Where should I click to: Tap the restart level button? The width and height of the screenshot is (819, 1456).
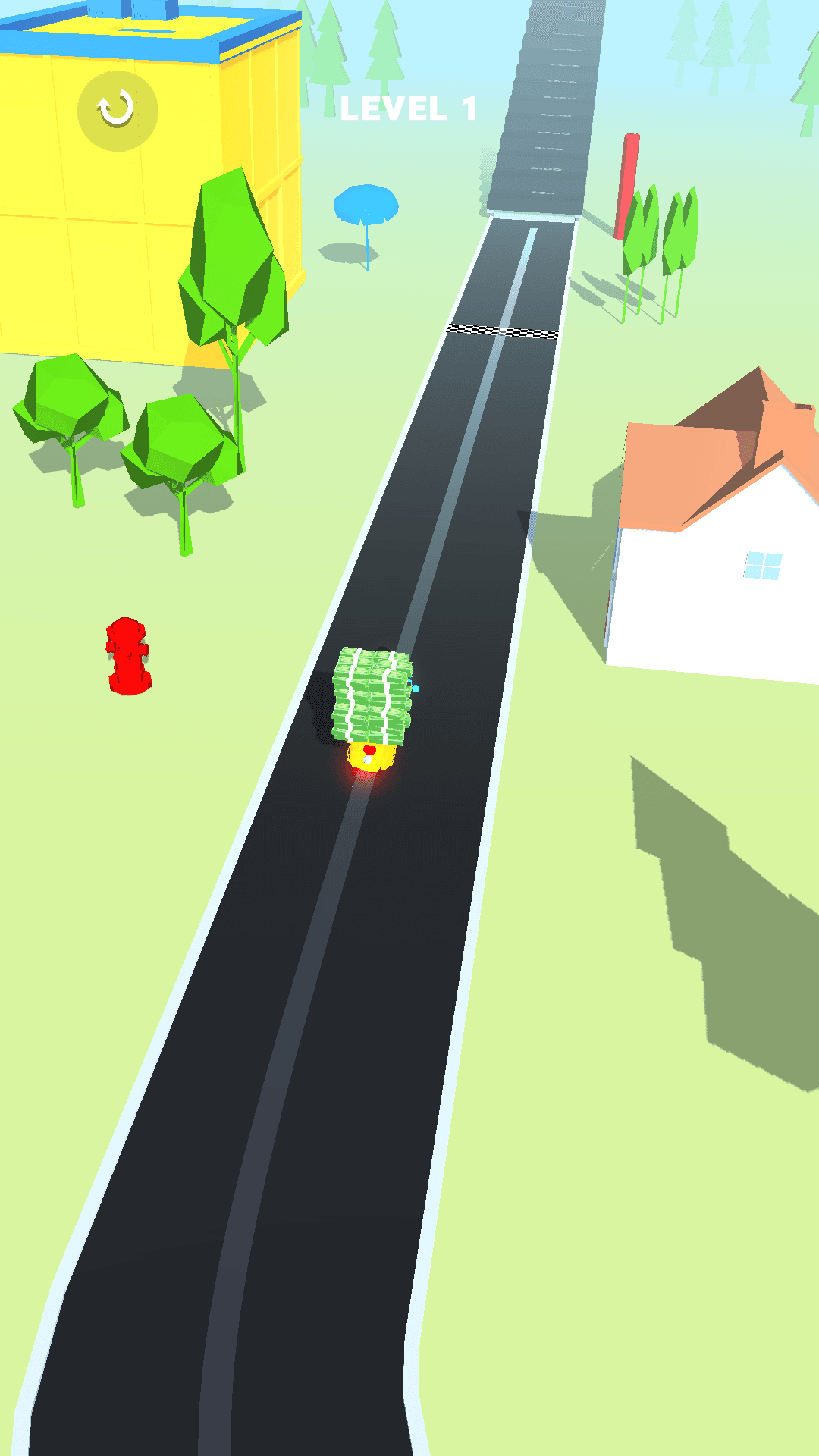click(118, 111)
